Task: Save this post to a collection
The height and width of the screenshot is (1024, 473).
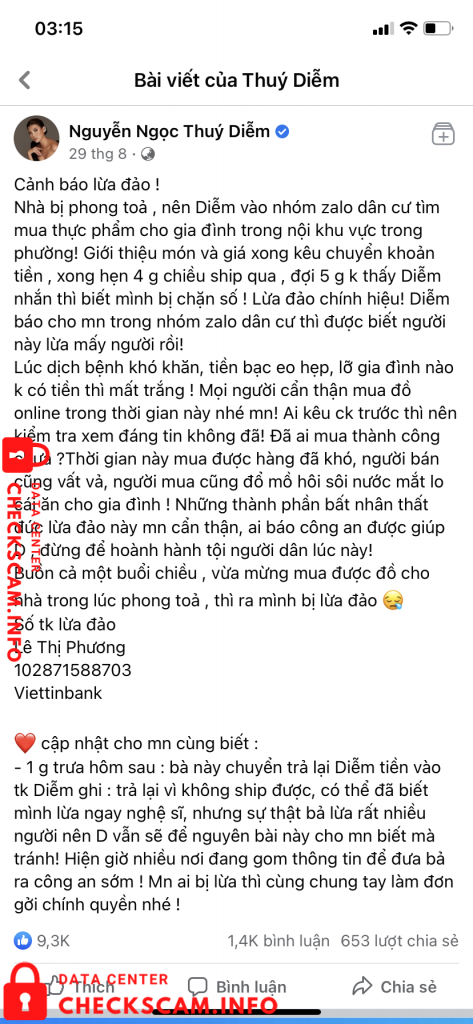Action: [444, 133]
